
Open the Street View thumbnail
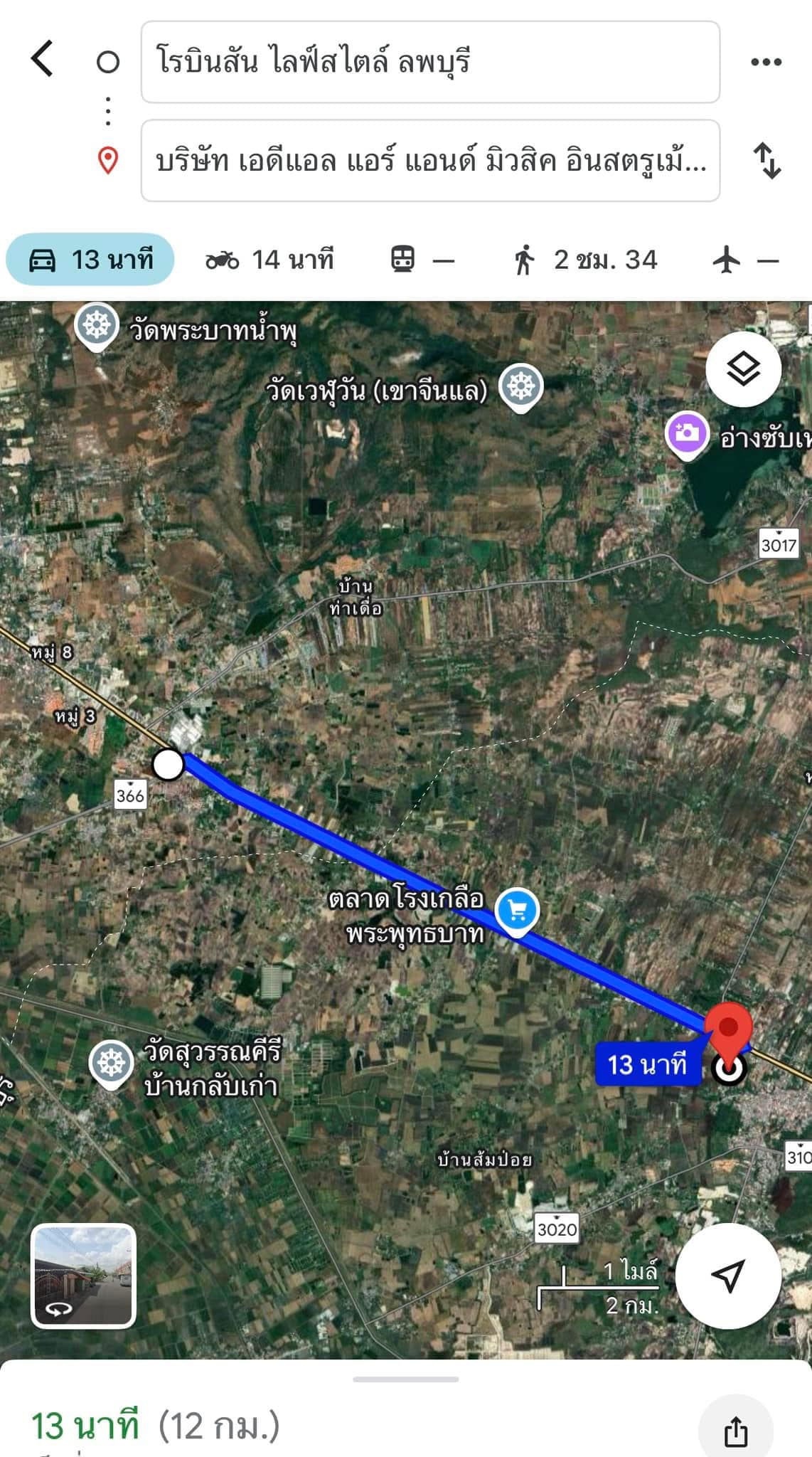[83, 1276]
